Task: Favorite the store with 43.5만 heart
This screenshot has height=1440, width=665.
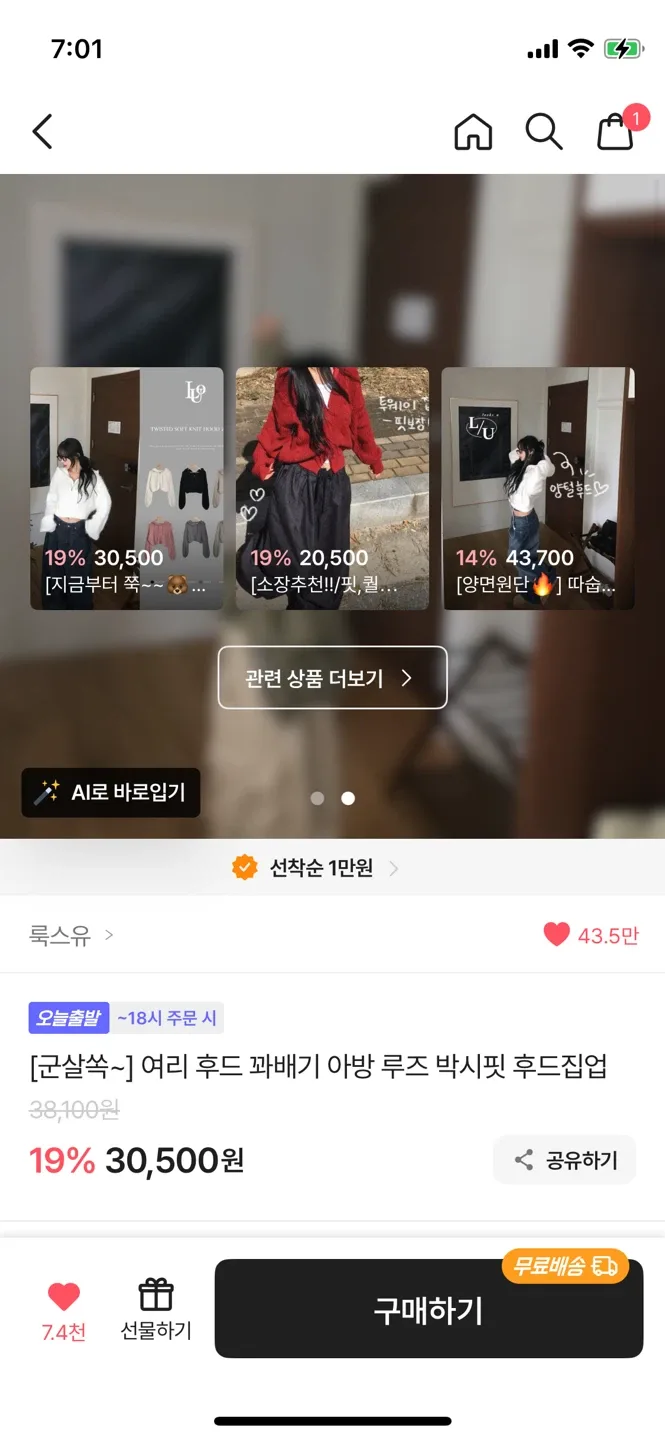Action: [591, 935]
